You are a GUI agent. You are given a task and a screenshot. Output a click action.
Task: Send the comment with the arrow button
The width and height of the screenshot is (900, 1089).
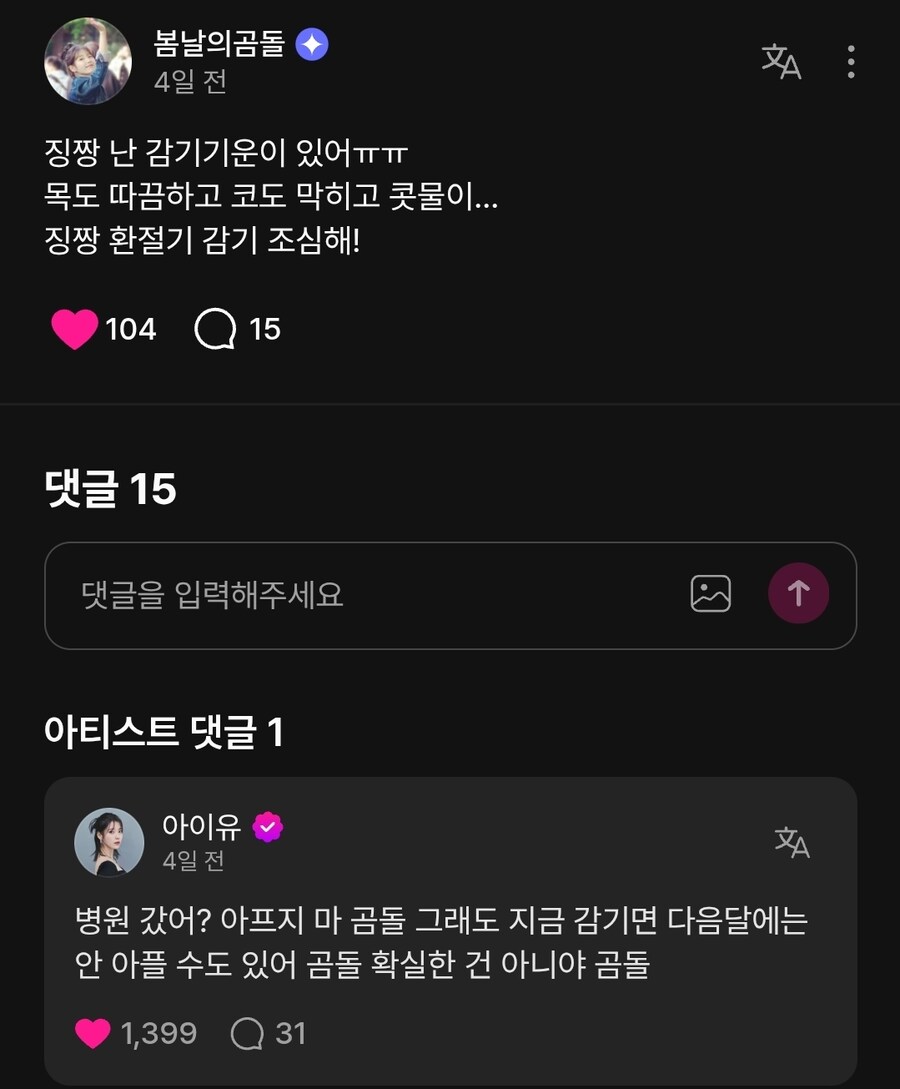tap(798, 594)
